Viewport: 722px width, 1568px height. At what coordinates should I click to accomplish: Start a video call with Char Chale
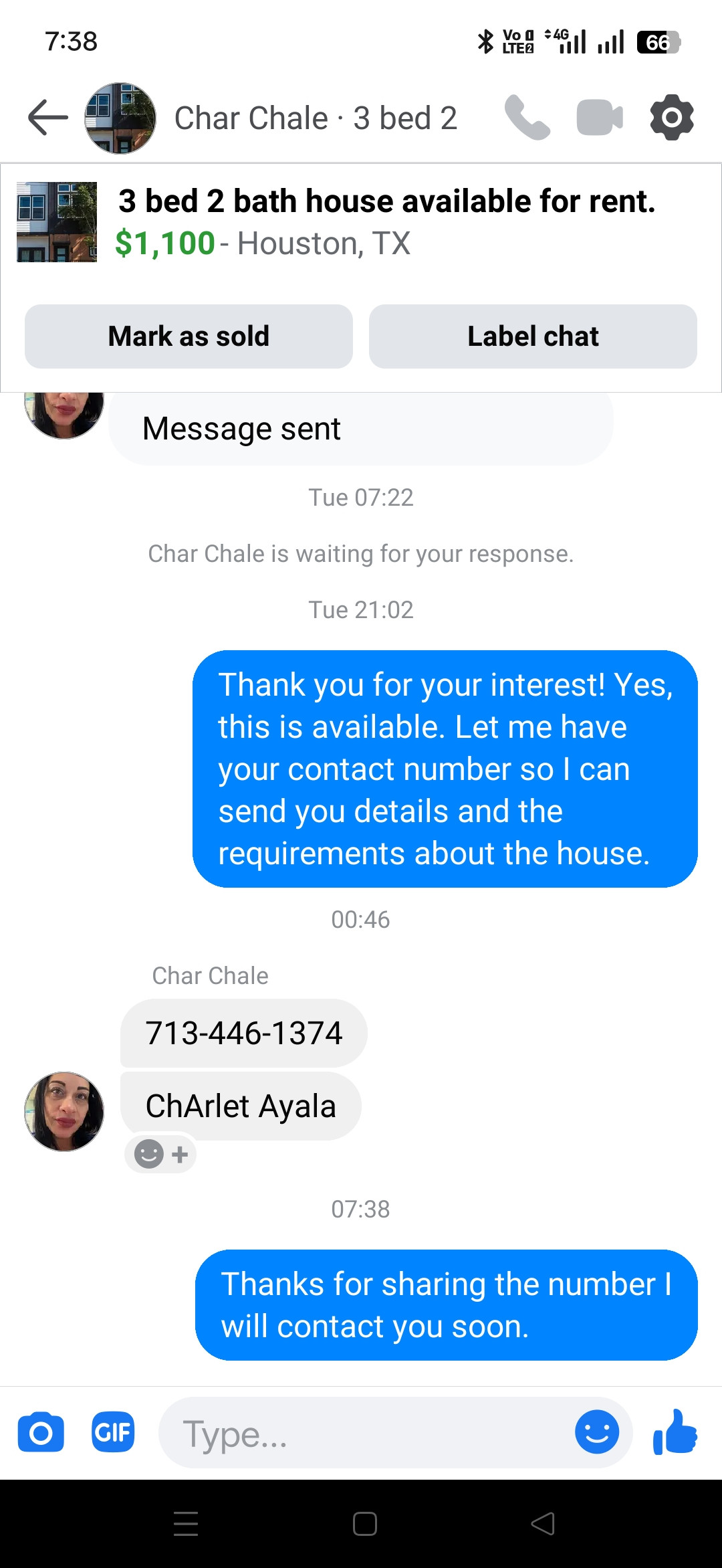pos(599,118)
